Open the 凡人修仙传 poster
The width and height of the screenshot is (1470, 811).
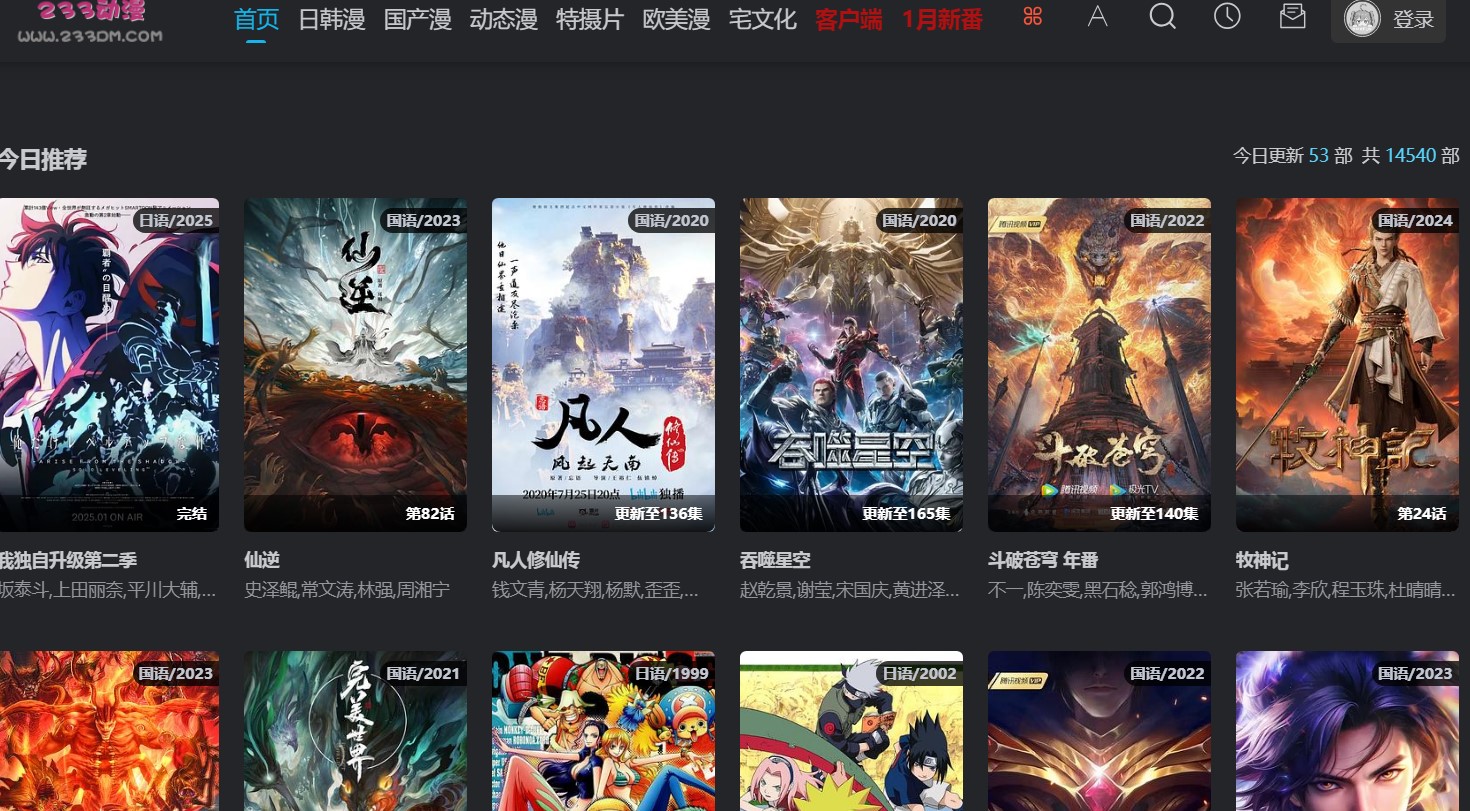603,364
